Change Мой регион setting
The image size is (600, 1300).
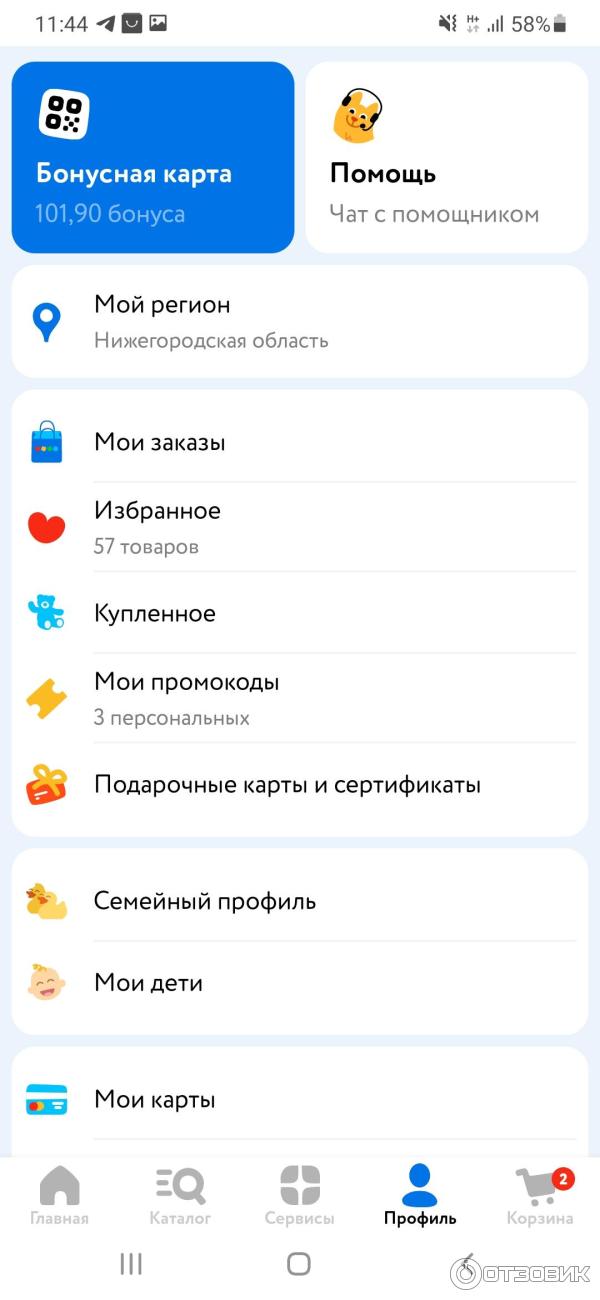[x=300, y=321]
